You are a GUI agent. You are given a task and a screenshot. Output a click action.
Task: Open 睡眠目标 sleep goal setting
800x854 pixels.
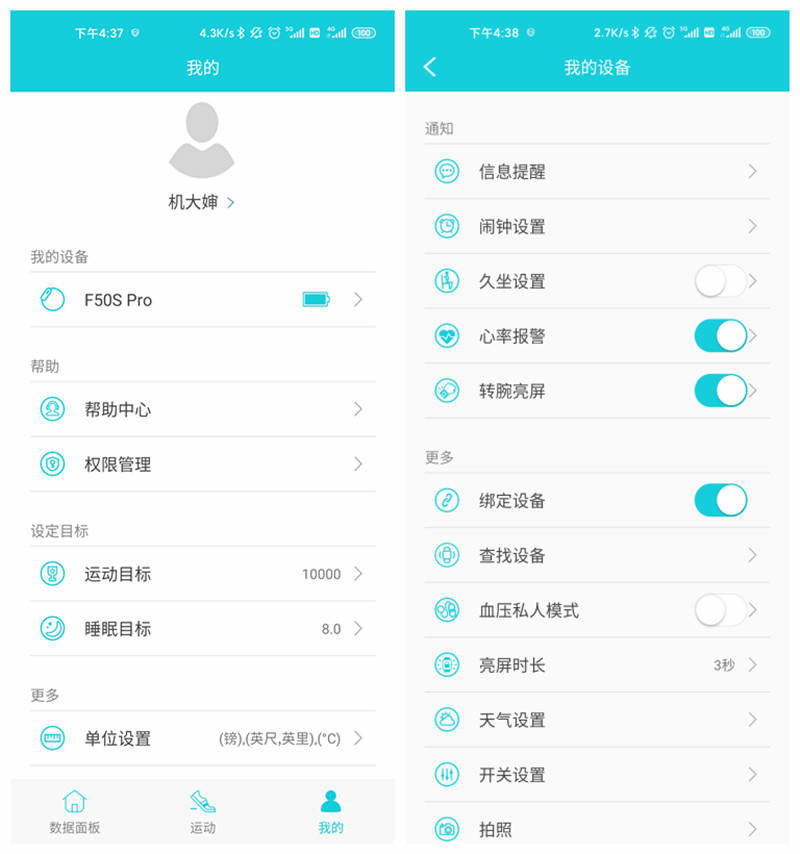(202, 629)
